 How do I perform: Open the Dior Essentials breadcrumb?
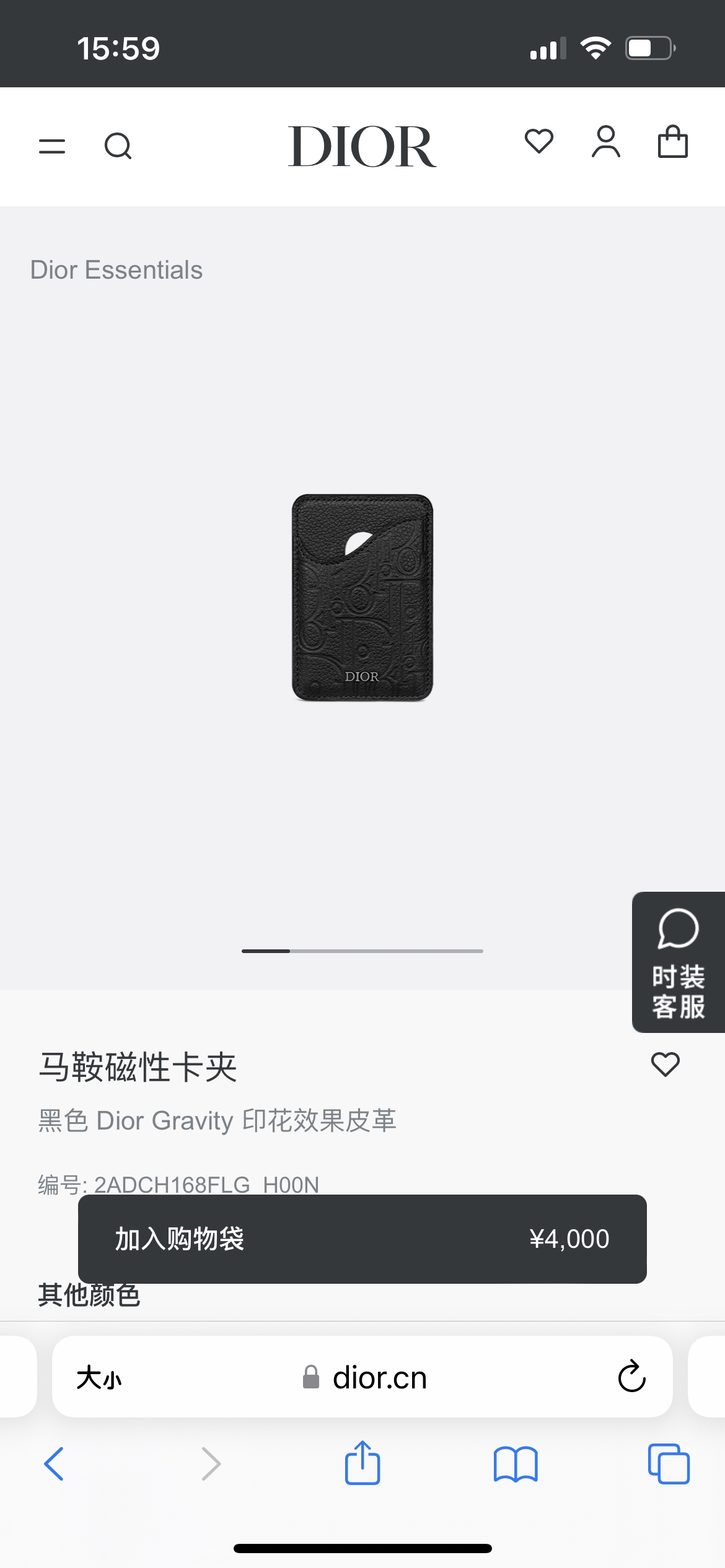click(116, 270)
